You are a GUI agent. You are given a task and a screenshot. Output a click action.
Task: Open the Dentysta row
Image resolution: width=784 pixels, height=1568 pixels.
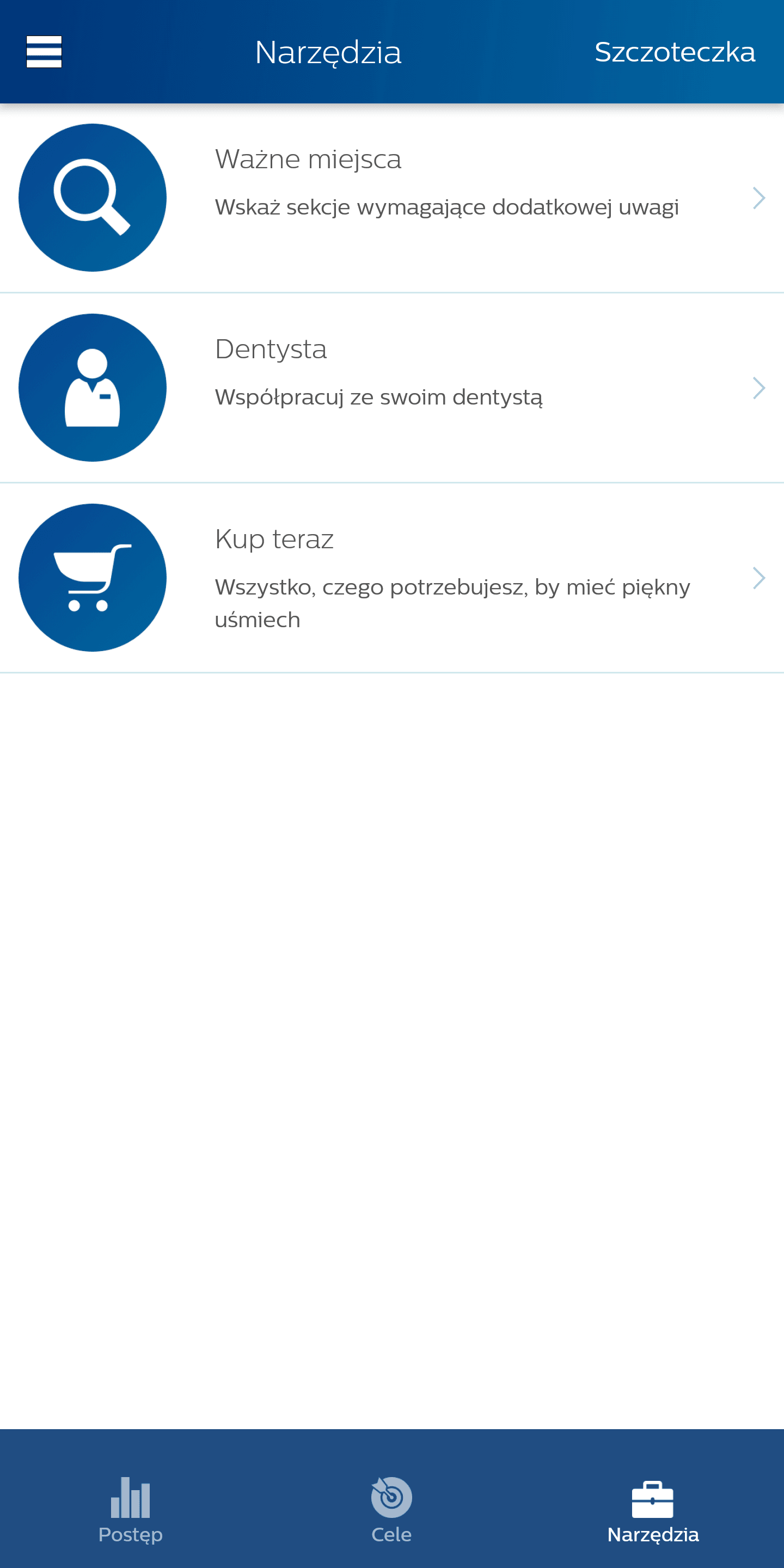click(x=392, y=388)
